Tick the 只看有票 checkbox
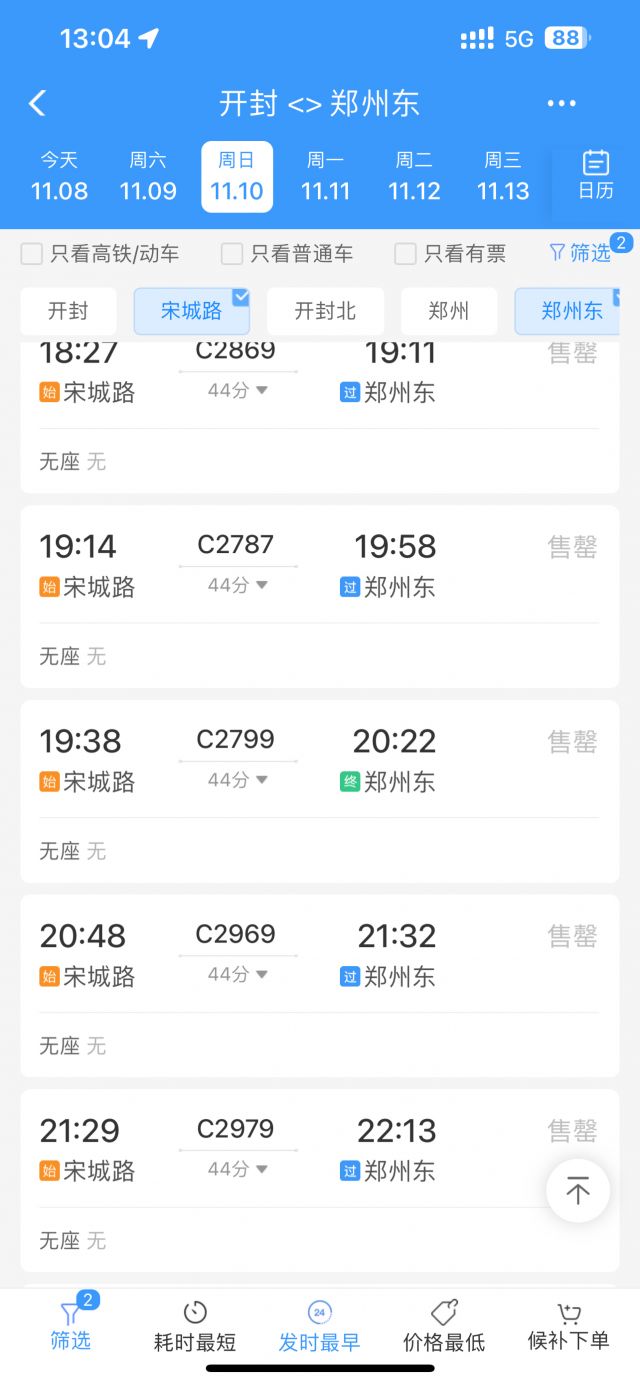Screen dimensions: 640x1384 405,254
